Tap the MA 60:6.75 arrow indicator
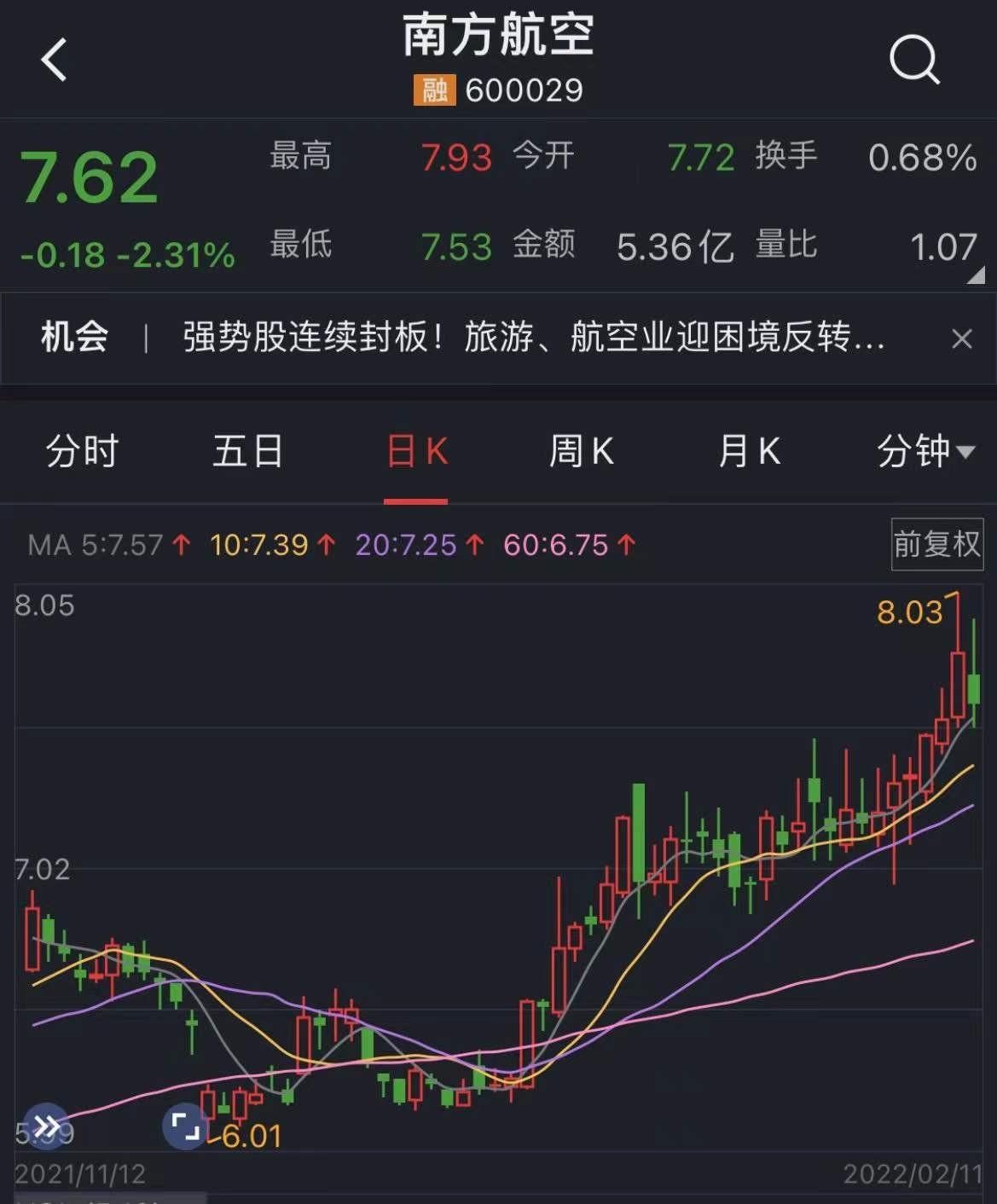The height and width of the screenshot is (1204, 997). click(x=627, y=543)
